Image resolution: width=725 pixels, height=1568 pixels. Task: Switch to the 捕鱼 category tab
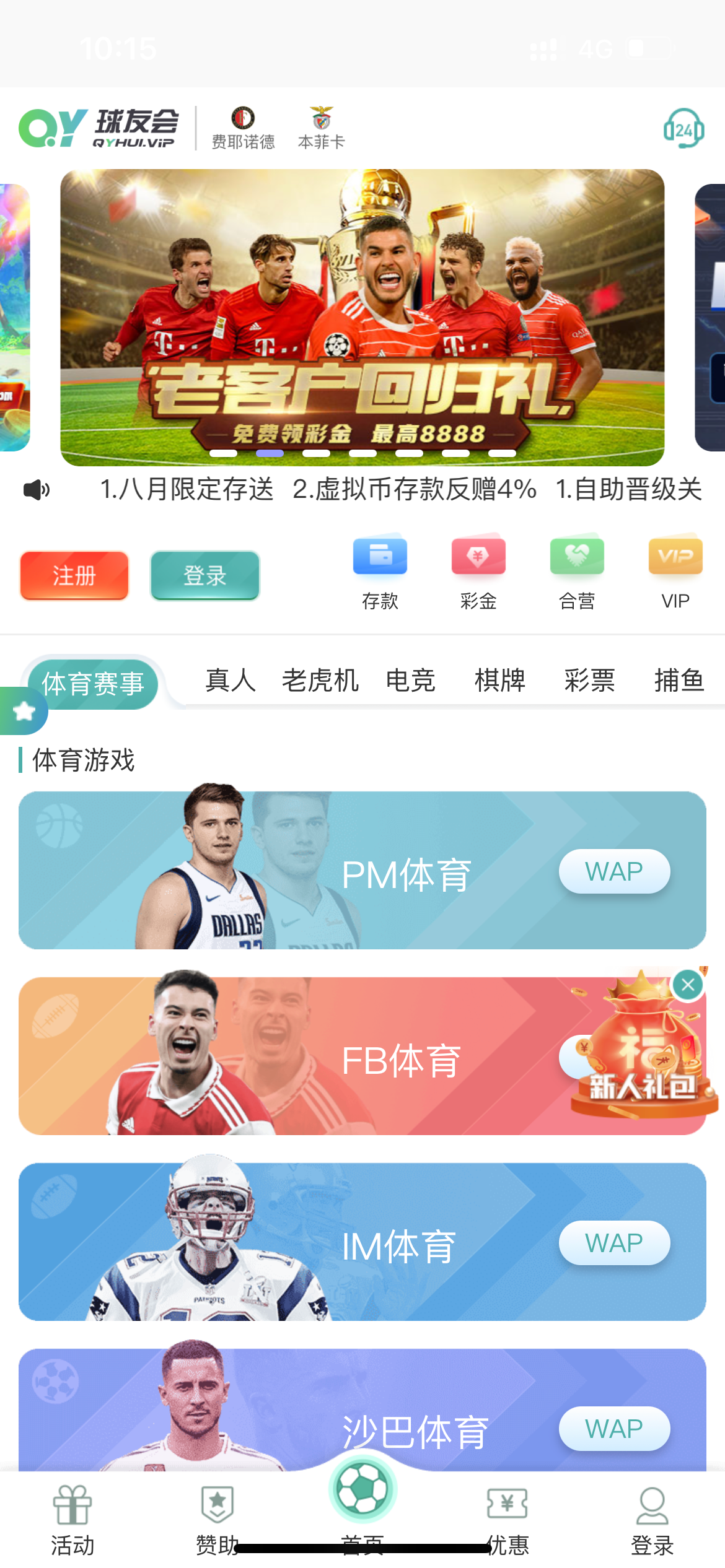(679, 681)
